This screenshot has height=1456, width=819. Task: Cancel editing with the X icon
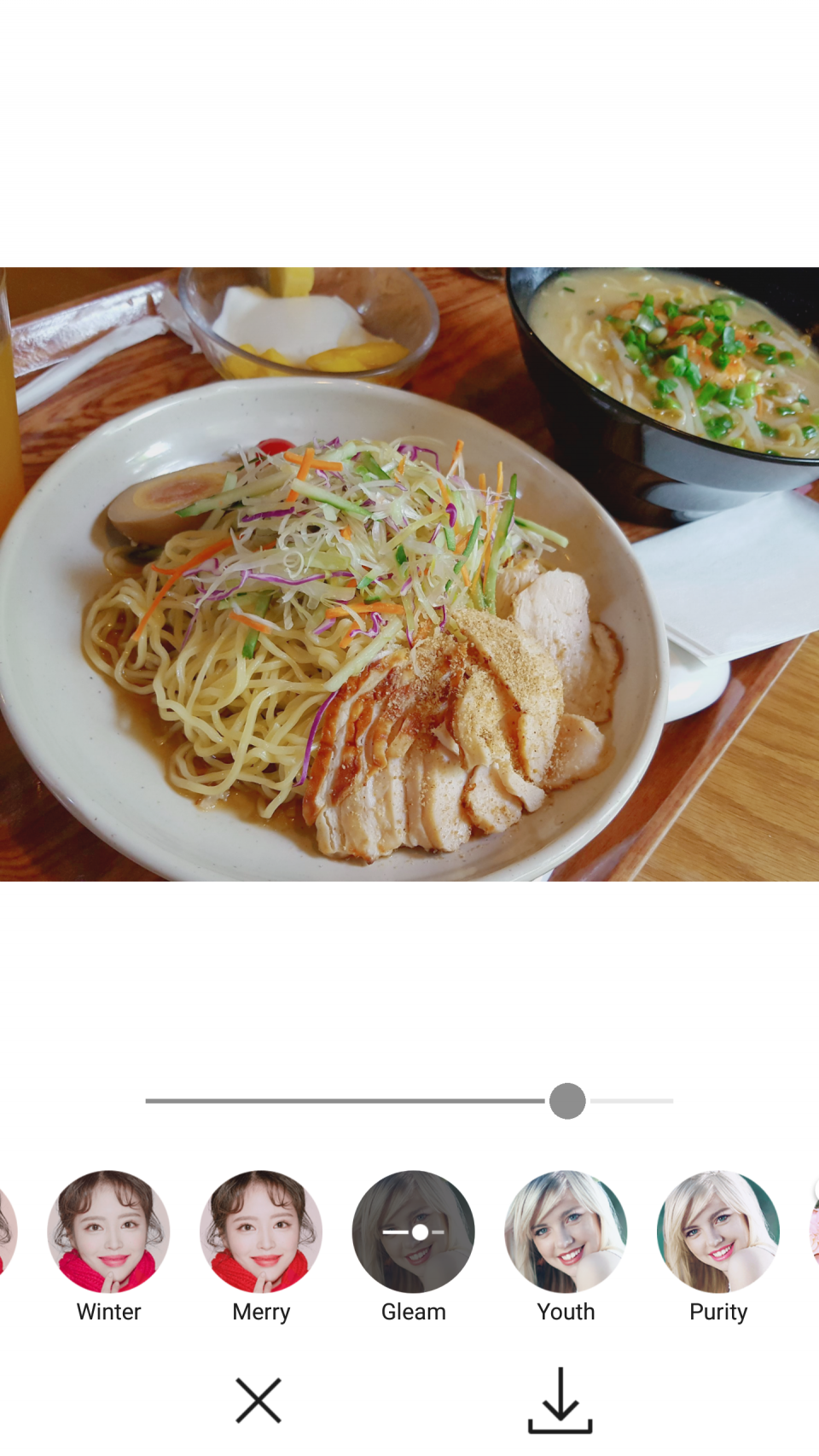(x=258, y=1400)
